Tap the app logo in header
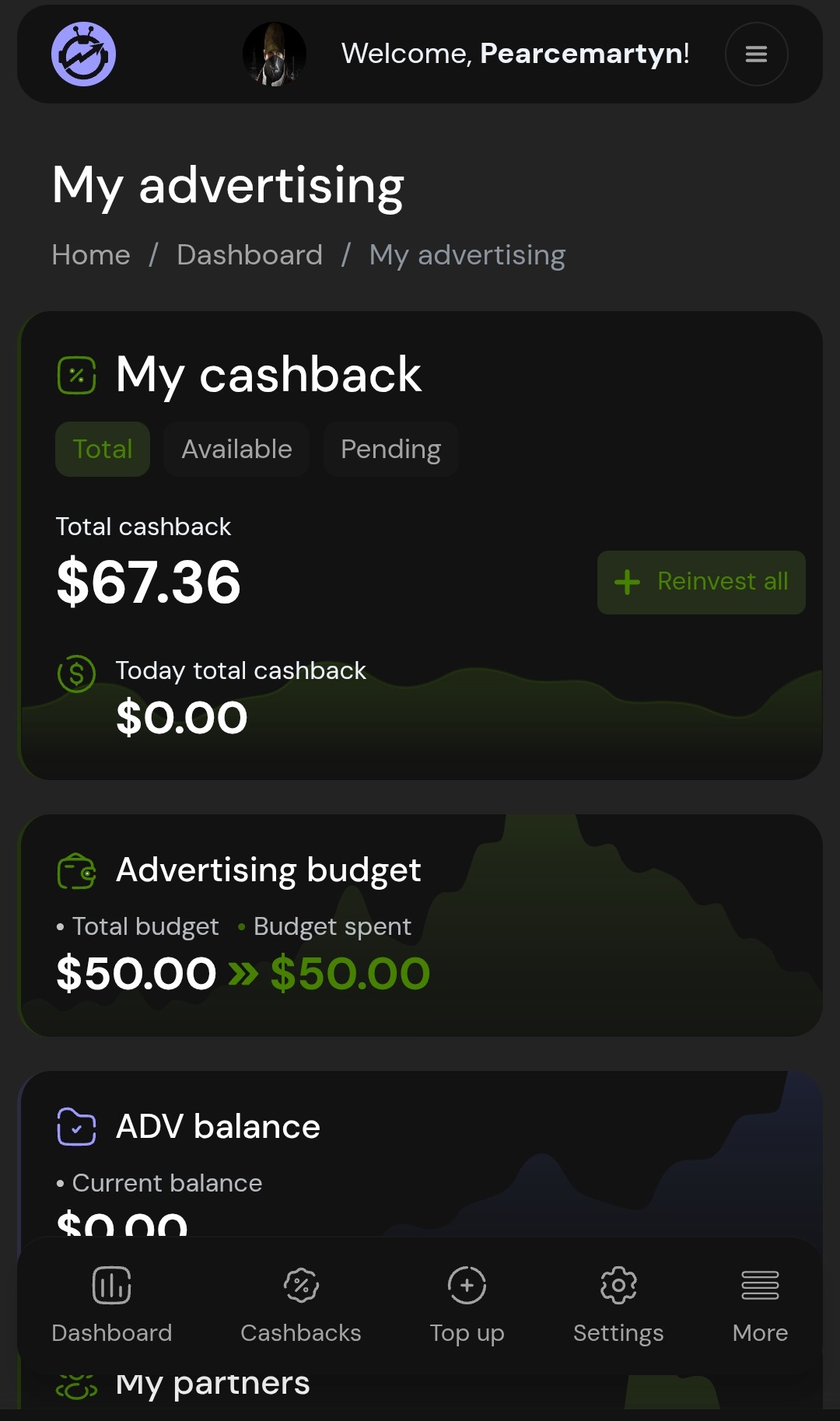The height and width of the screenshot is (1421, 840). pos(84,54)
